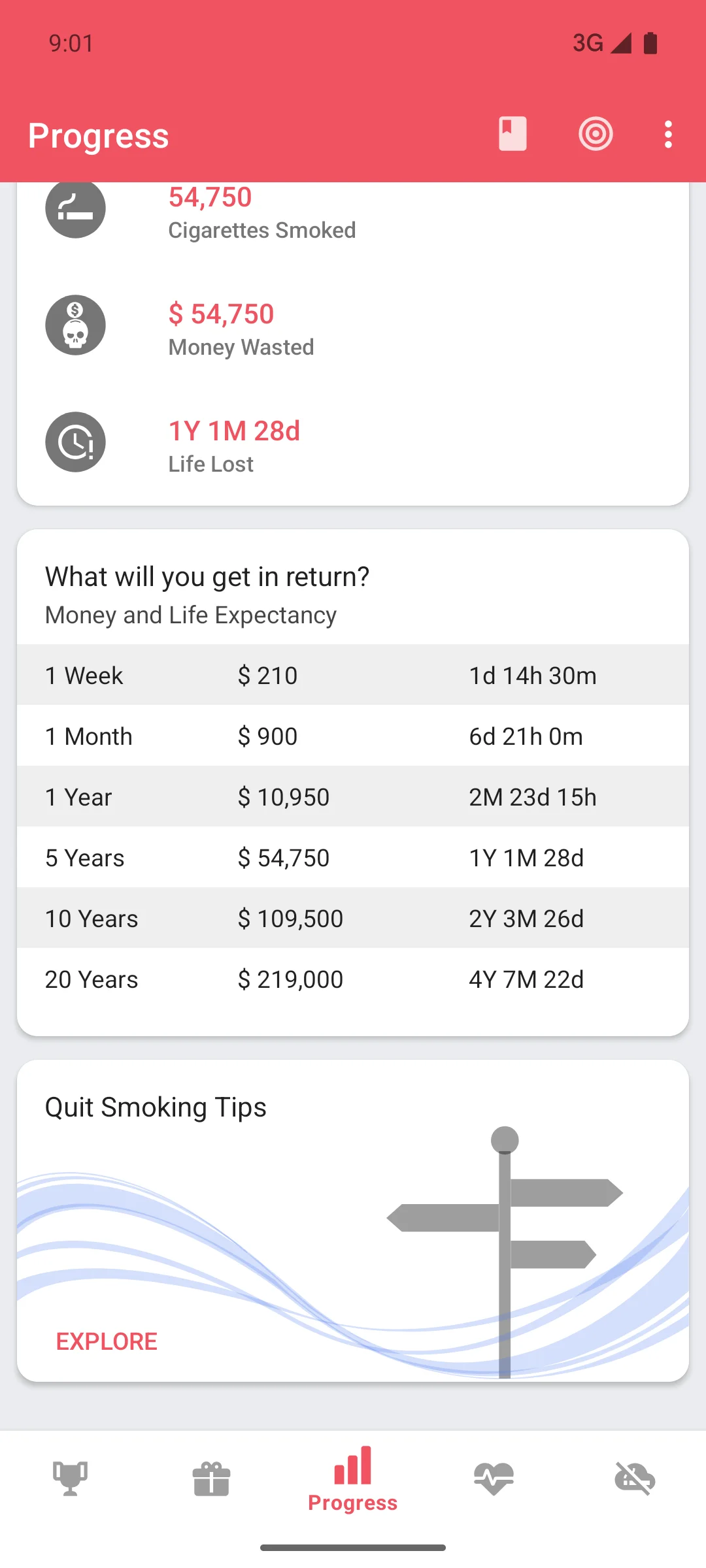Open the goals target icon
The height and width of the screenshot is (1568, 706).
pyautogui.click(x=596, y=135)
